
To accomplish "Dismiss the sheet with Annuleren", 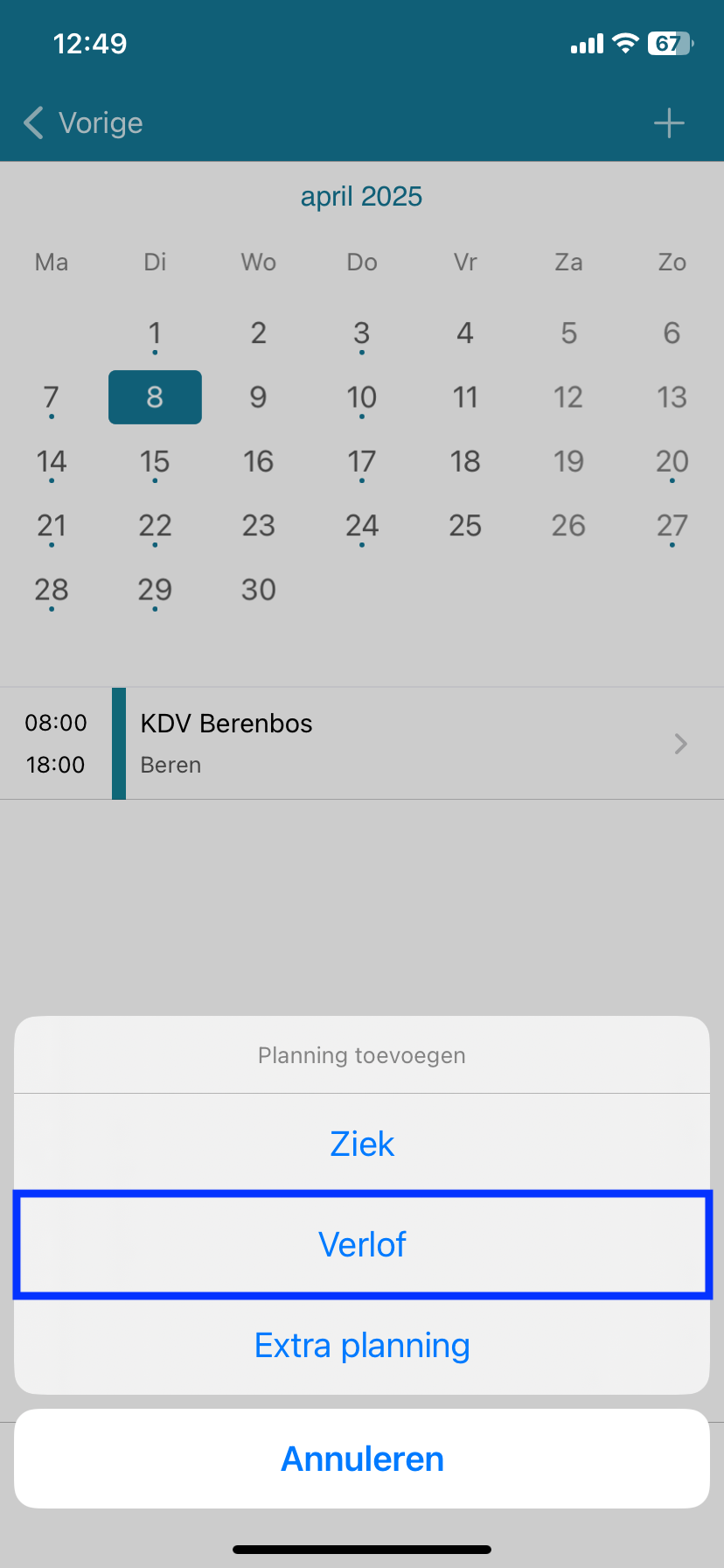I will click(x=362, y=1459).
